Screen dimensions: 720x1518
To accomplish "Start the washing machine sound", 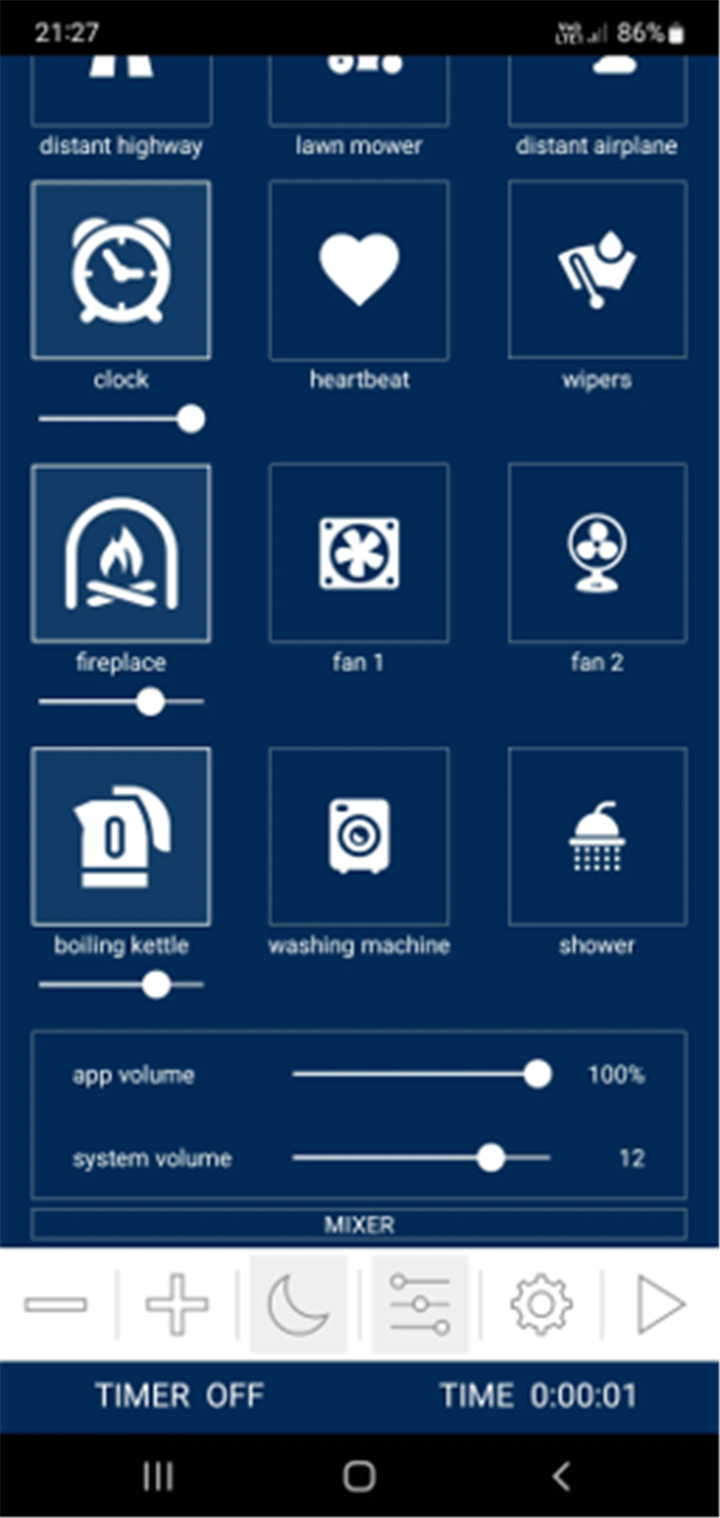I will click(359, 836).
